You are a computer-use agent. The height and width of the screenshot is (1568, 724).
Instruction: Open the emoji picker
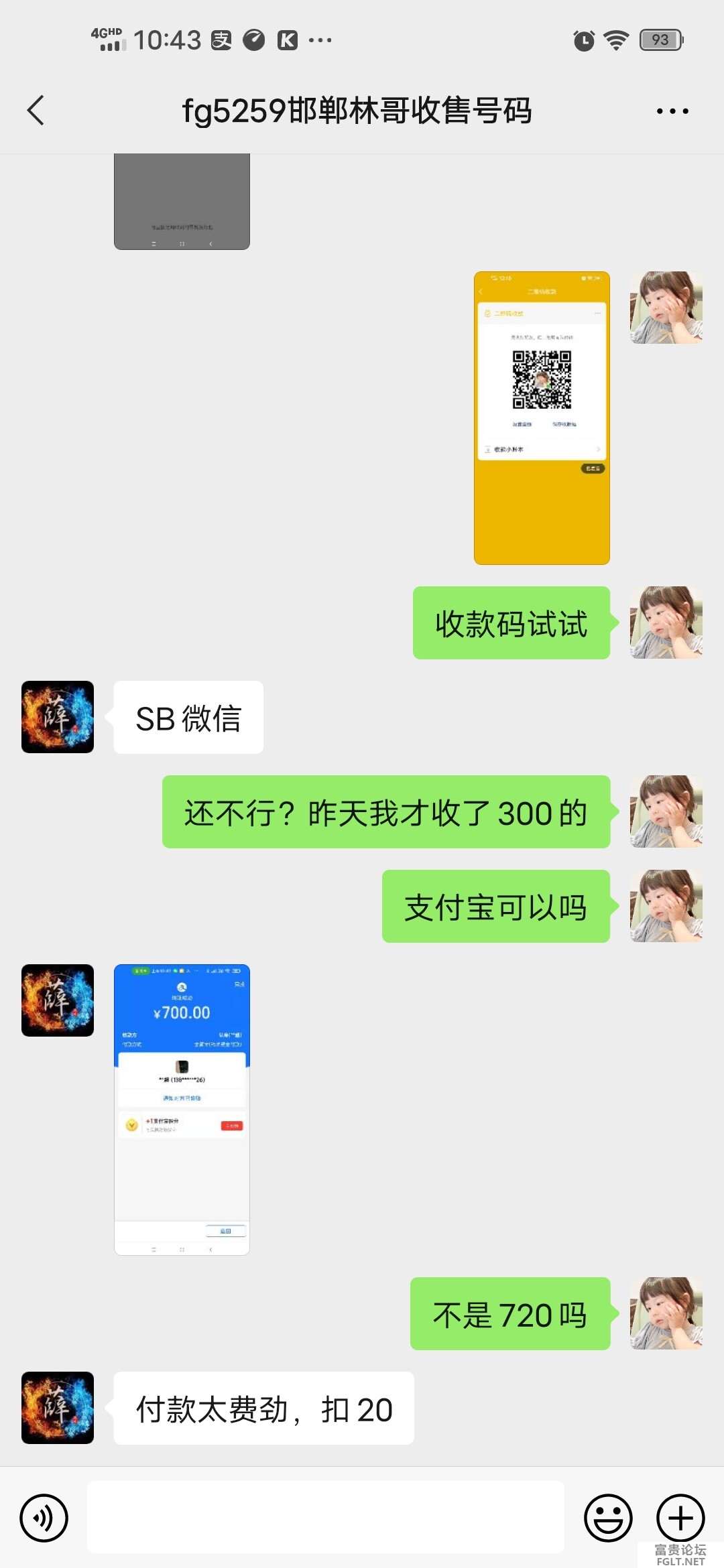[608, 1518]
